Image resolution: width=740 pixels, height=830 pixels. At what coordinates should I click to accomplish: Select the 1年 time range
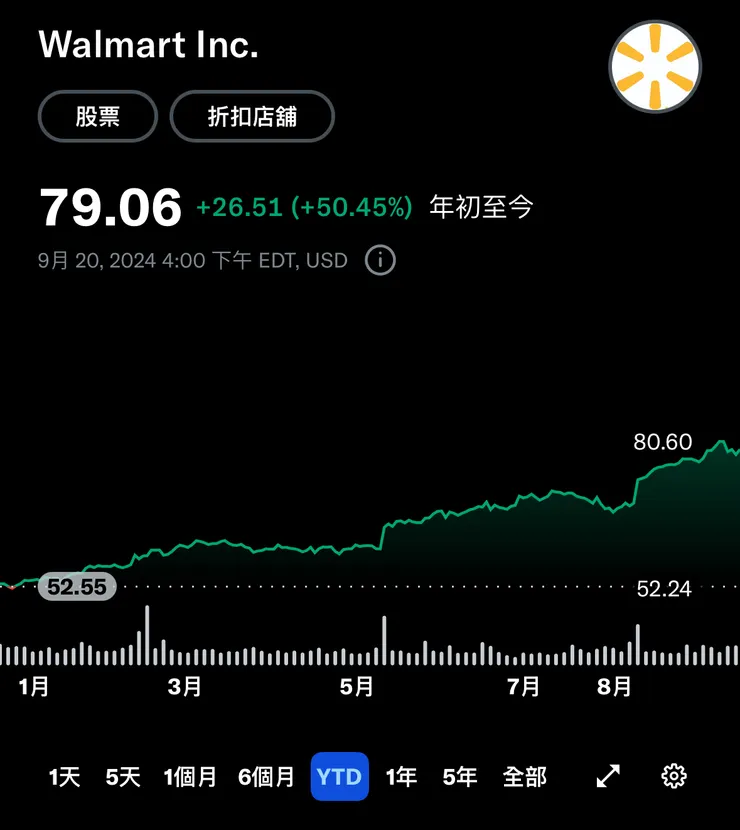[400, 776]
